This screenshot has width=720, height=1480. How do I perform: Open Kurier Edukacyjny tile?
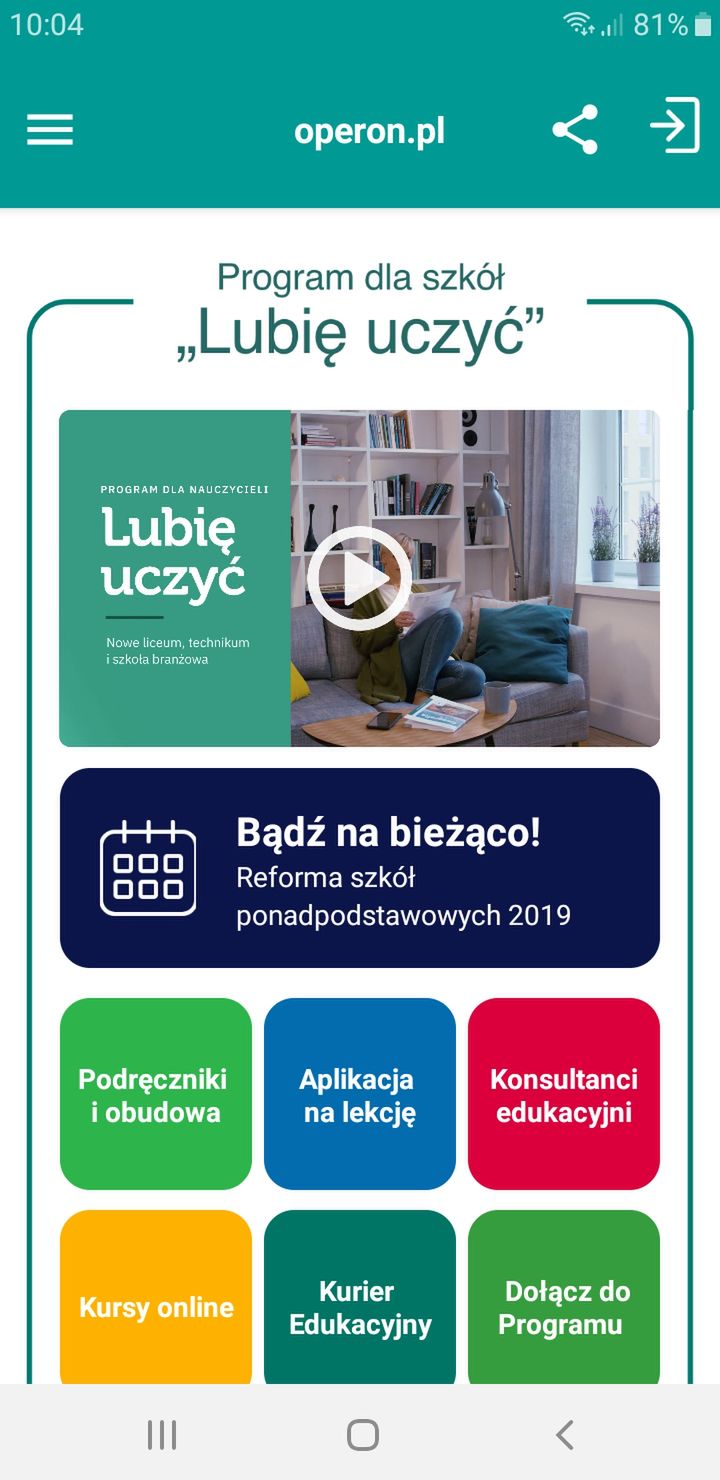360,1298
